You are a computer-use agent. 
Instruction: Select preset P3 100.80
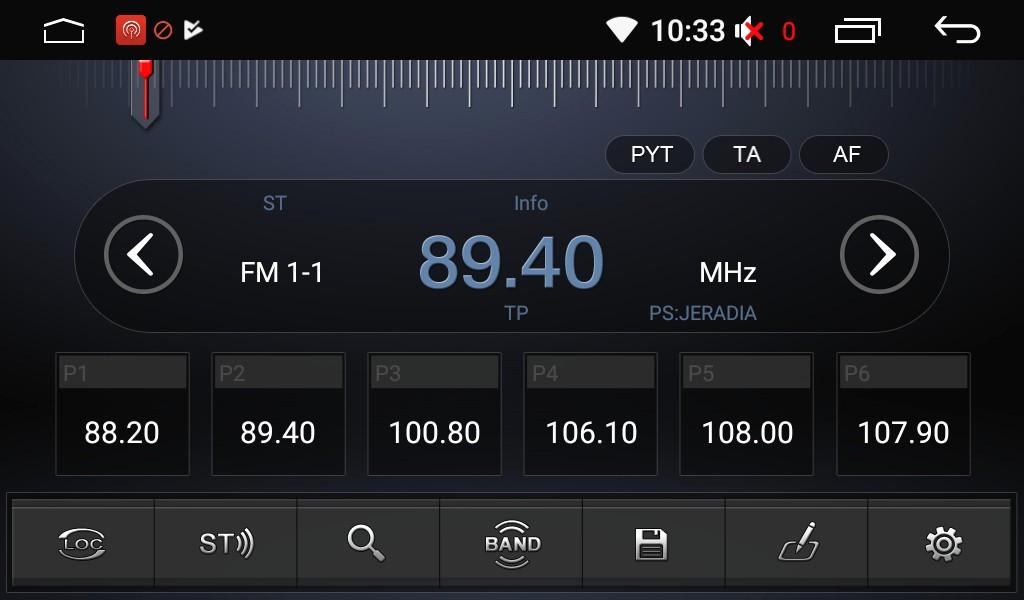[434, 414]
